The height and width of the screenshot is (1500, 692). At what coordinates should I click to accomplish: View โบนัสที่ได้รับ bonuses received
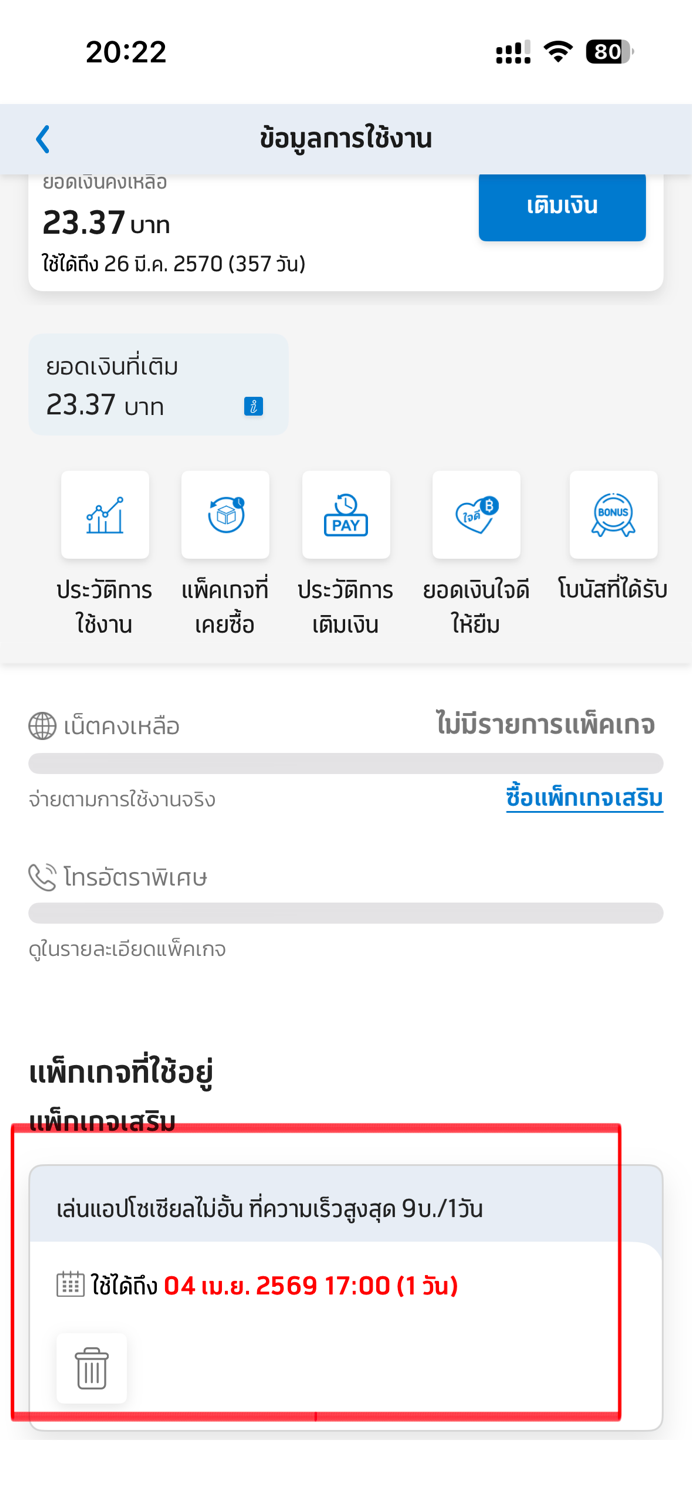(x=613, y=516)
